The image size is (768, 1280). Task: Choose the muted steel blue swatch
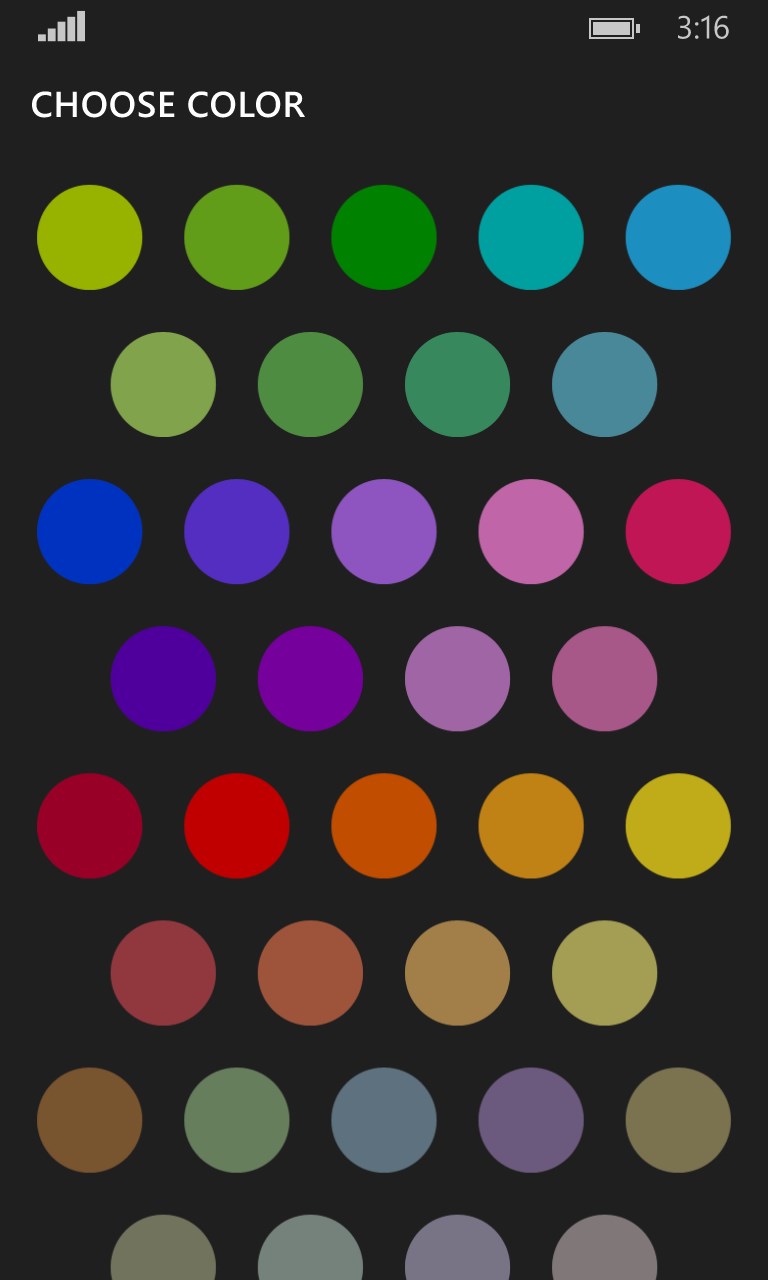click(605, 384)
